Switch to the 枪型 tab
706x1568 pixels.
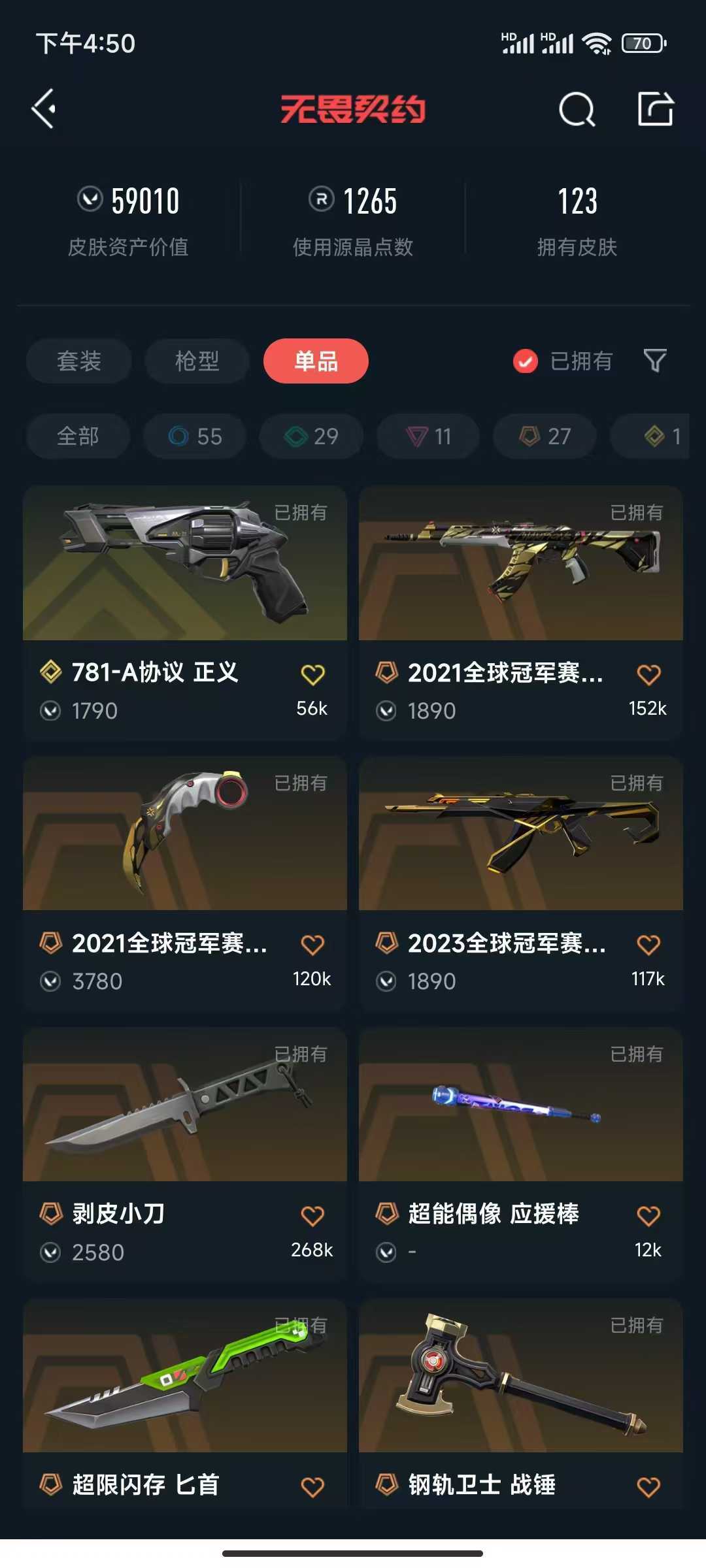pos(197,361)
